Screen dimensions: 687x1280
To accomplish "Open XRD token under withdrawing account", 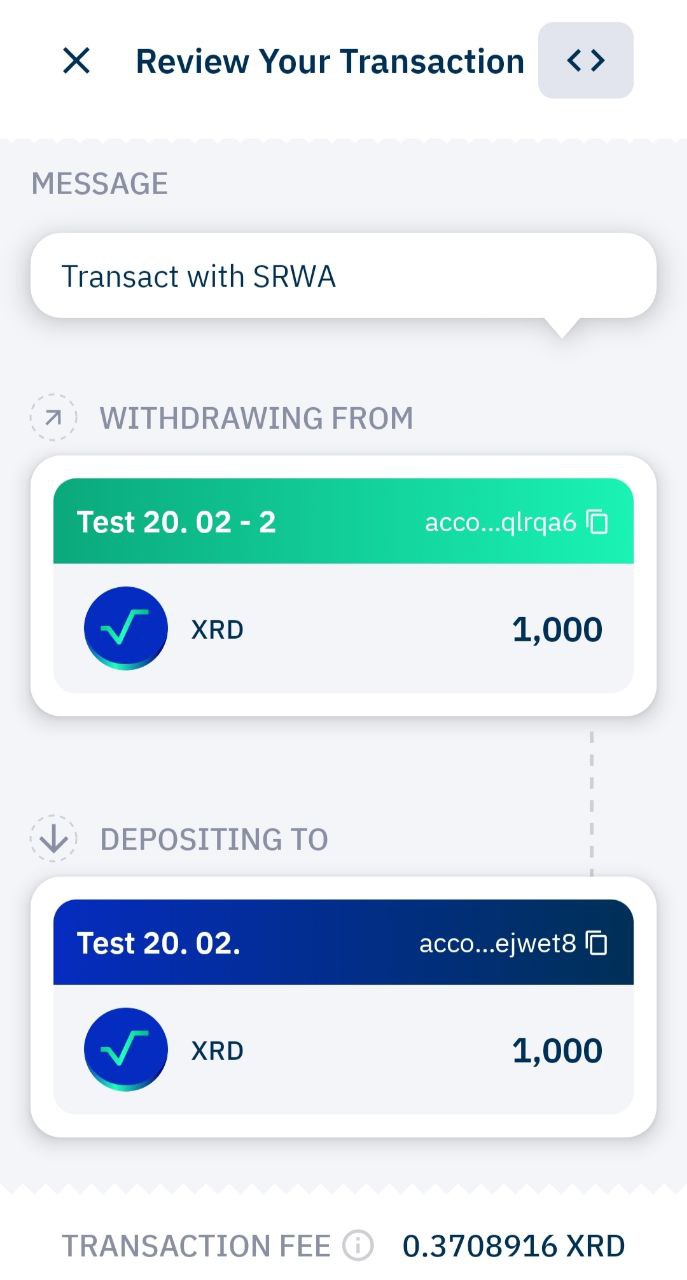I will [343, 629].
